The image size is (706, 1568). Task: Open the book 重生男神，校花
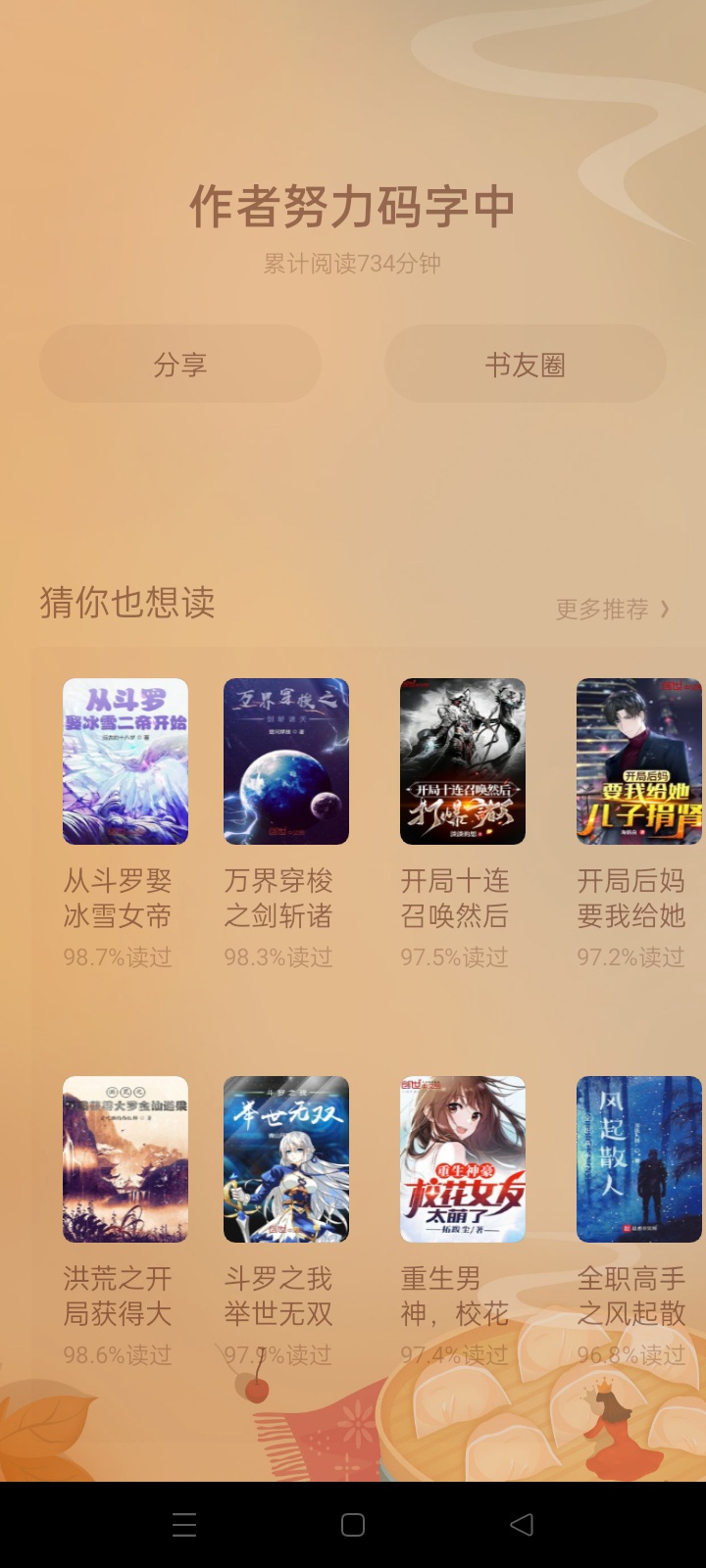463,1159
